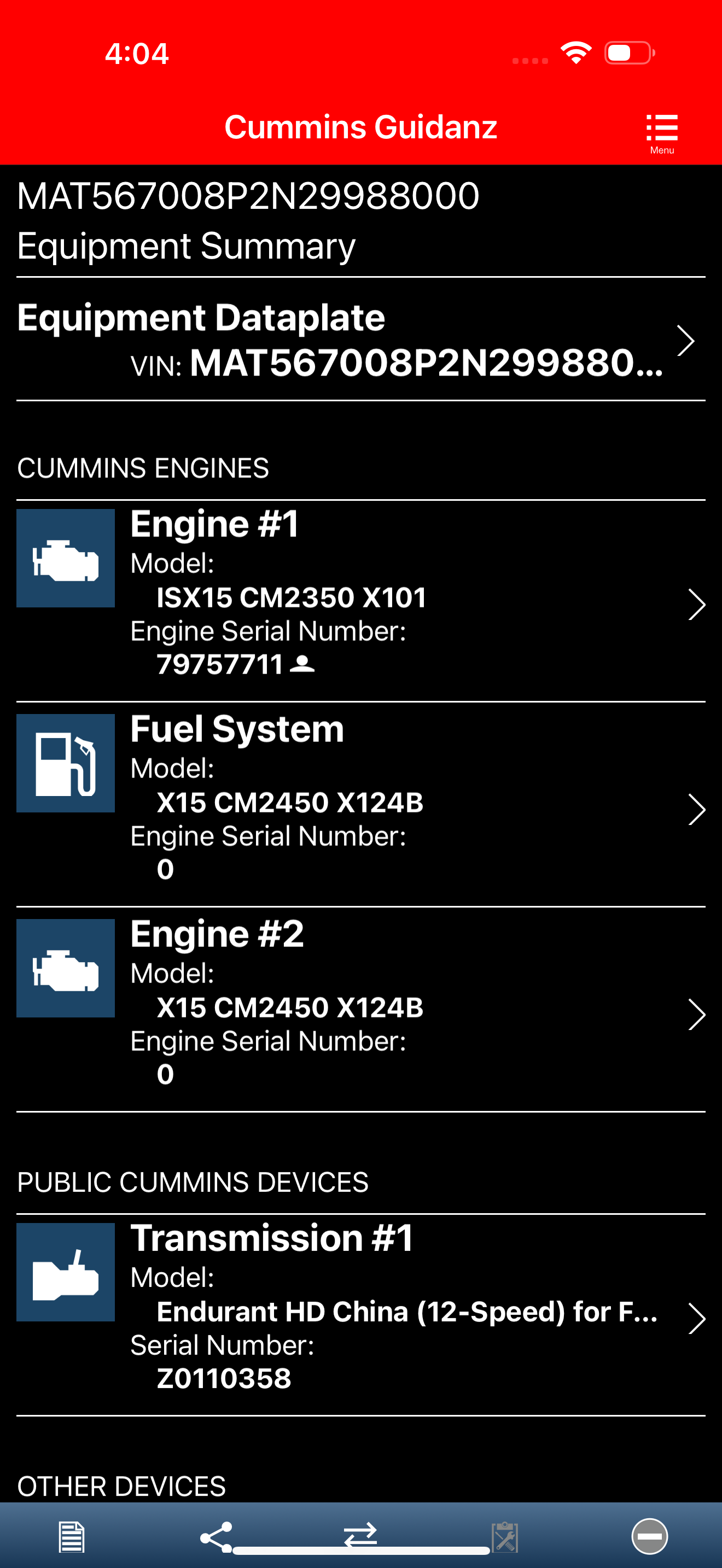Screen dimensions: 722x1568
Task: Tap the Engine #2 engine icon
Action: click(65, 968)
